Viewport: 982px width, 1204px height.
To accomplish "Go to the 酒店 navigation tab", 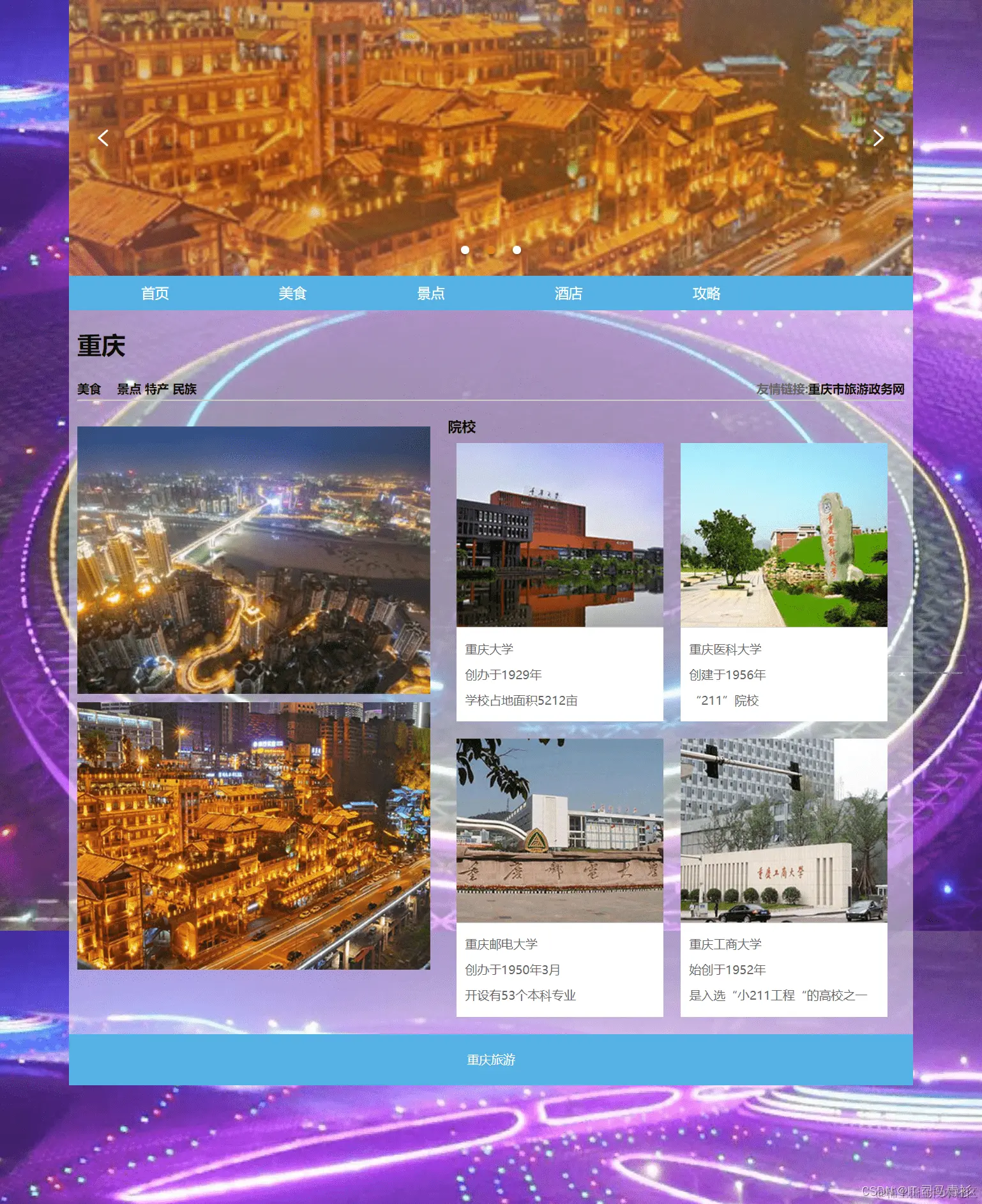I will 568,294.
